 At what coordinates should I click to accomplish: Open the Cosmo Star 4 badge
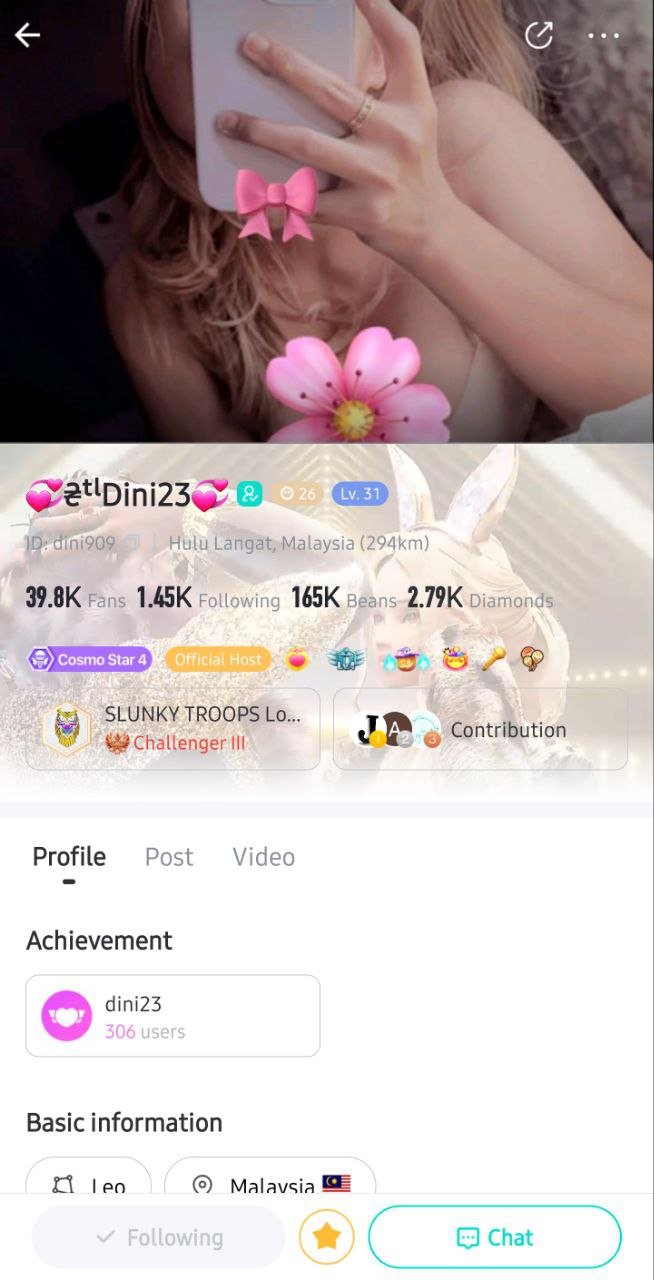pyautogui.click(x=89, y=659)
